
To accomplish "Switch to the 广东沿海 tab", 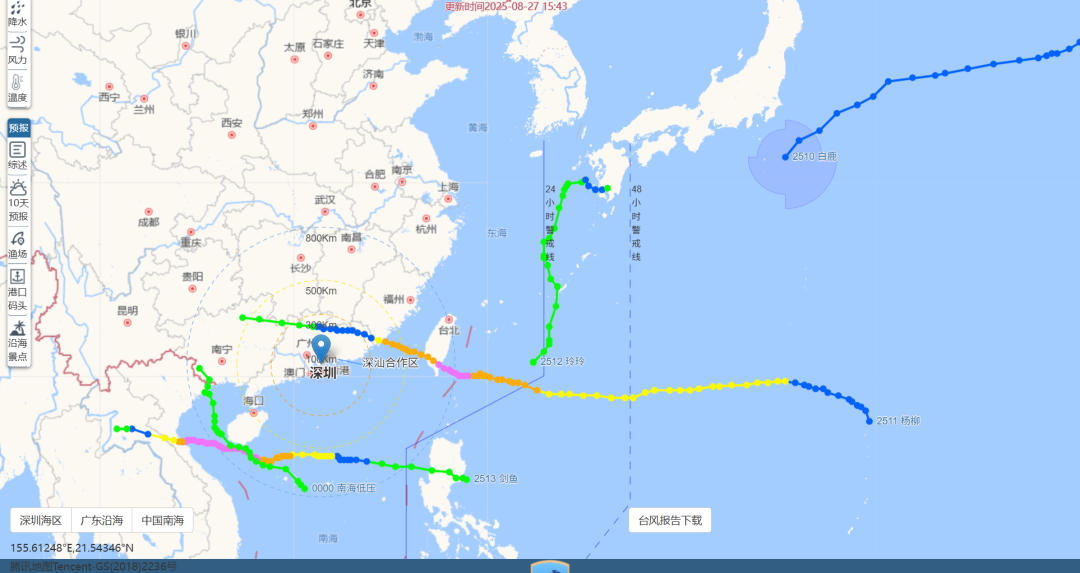I will [x=101, y=521].
